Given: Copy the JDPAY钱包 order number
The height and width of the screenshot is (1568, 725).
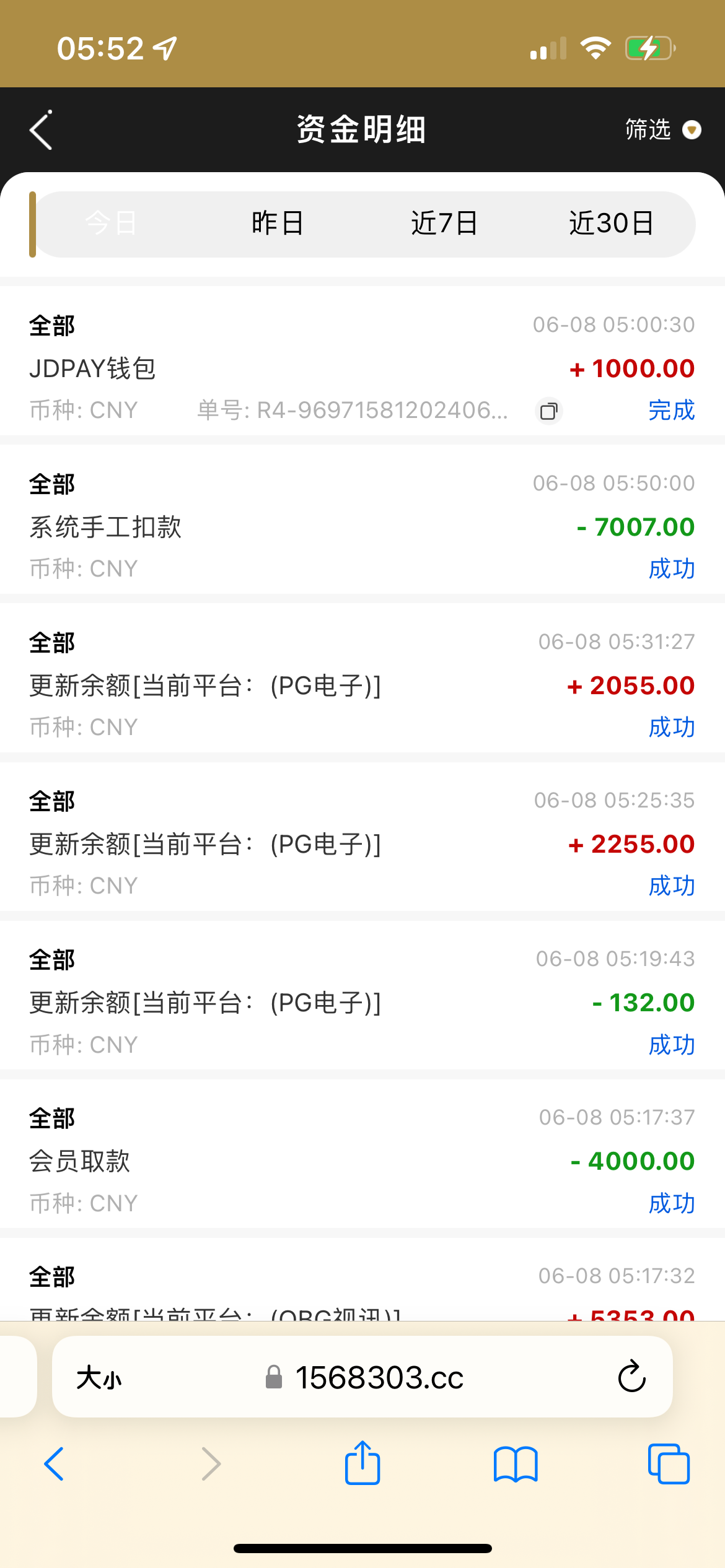Looking at the screenshot, I should 548,411.
